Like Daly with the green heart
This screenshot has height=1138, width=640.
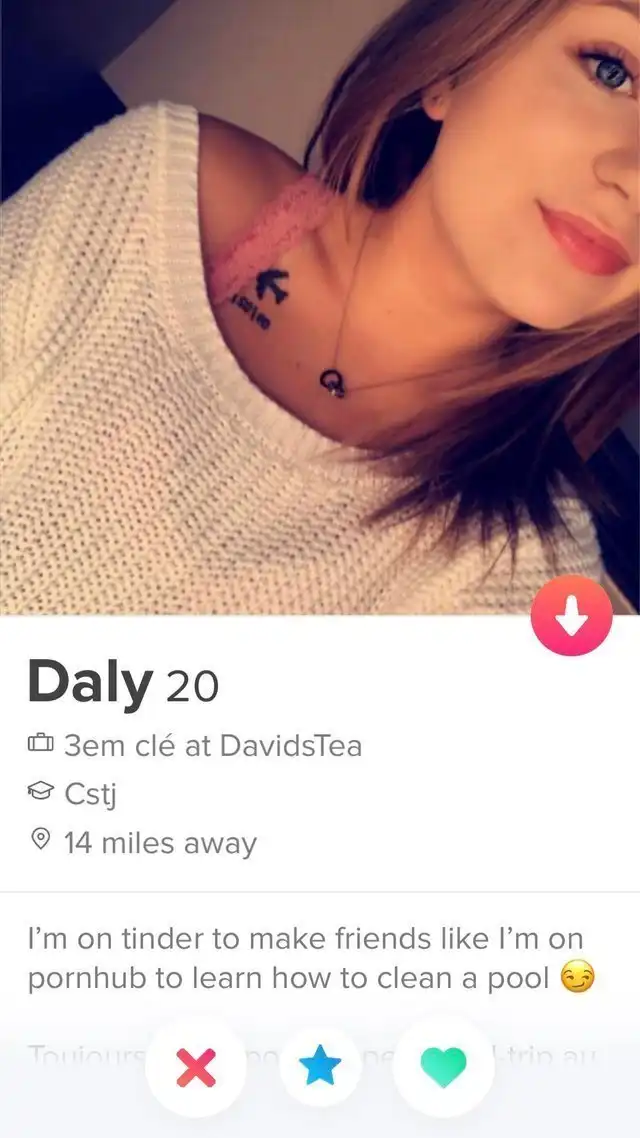click(444, 1069)
